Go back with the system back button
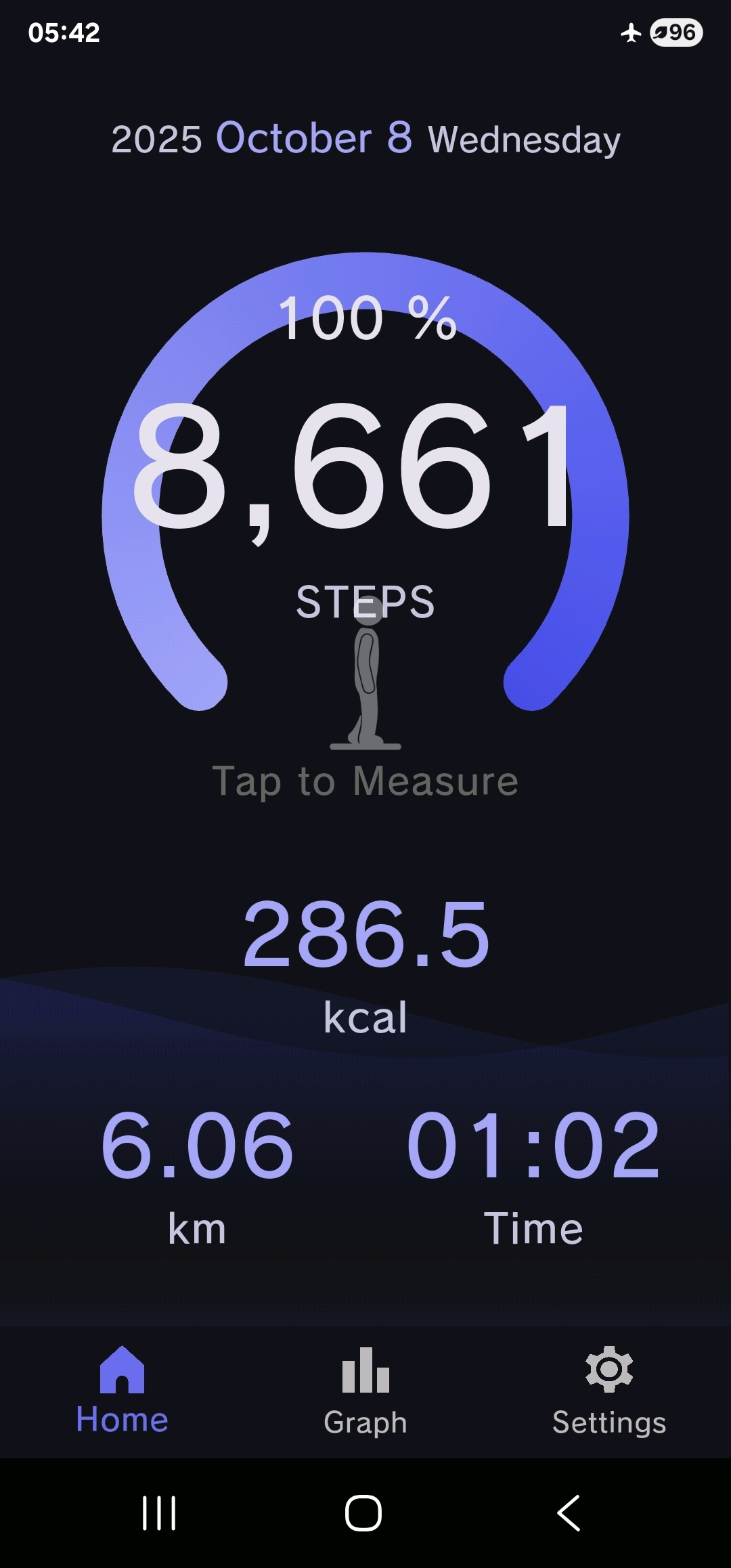Screen dimensions: 731x1568 [x=569, y=1512]
